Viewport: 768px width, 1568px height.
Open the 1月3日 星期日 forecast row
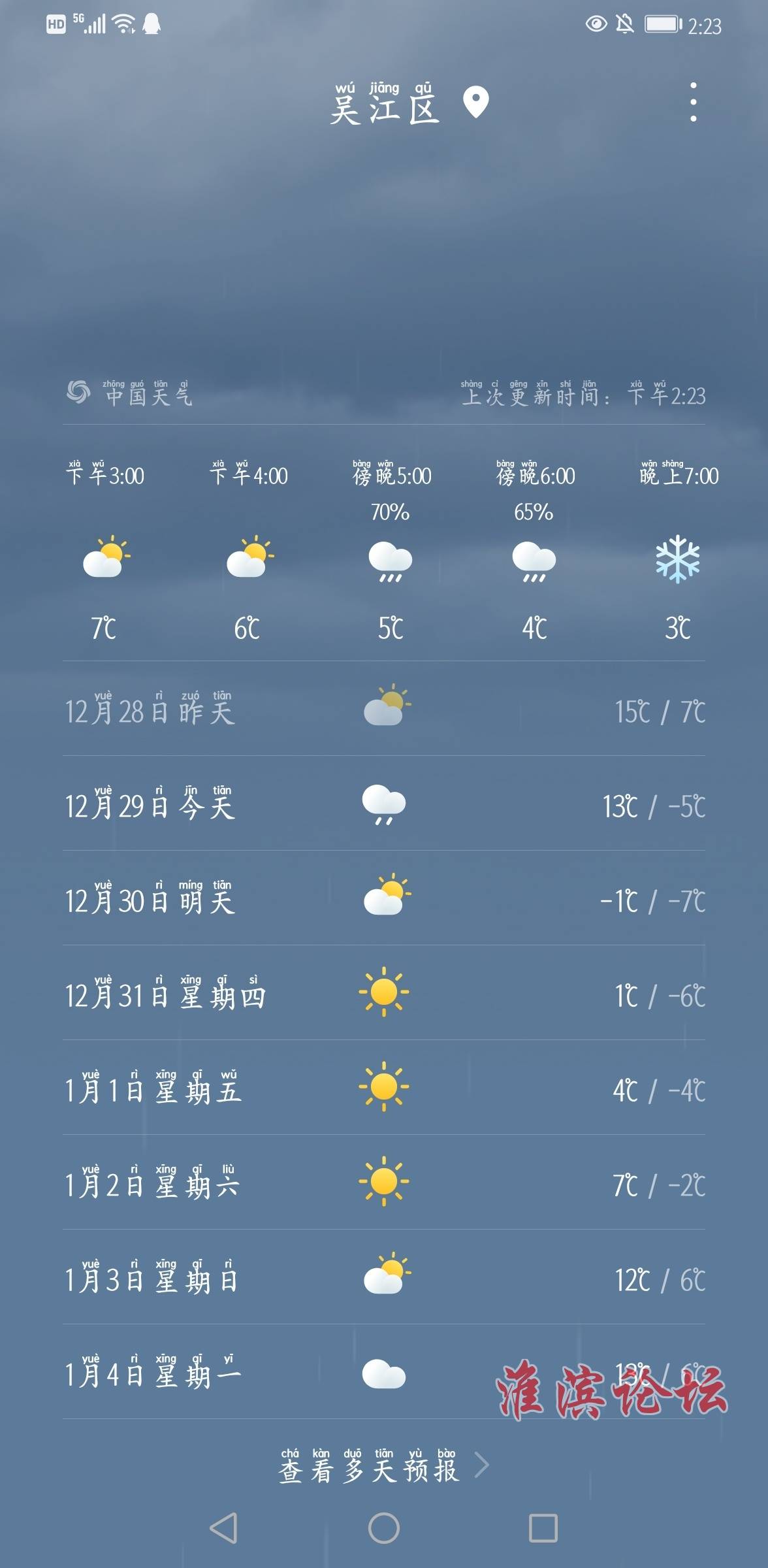pos(384,1277)
